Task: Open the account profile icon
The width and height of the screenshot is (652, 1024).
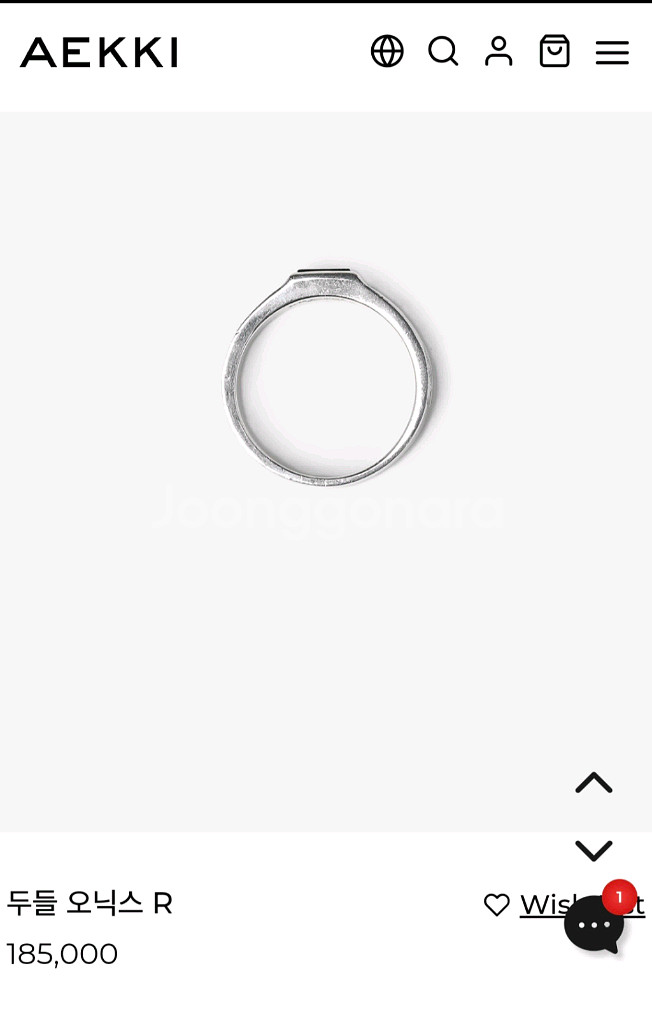Action: pyautogui.click(x=498, y=51)
